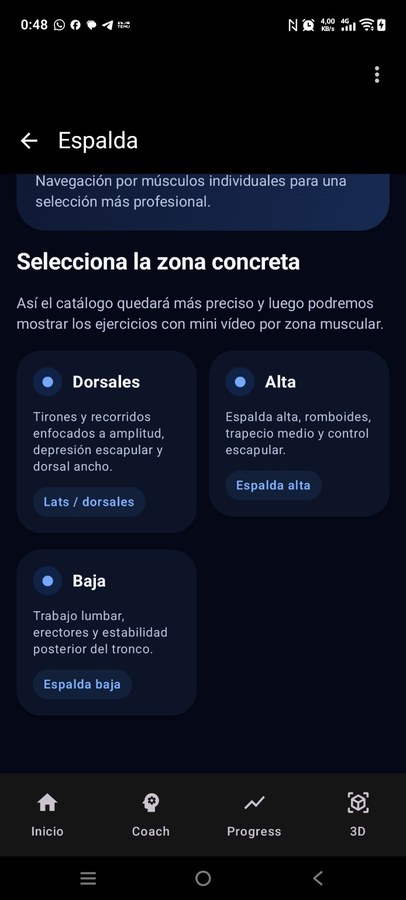Open the Coach tab

click(150, 815)
